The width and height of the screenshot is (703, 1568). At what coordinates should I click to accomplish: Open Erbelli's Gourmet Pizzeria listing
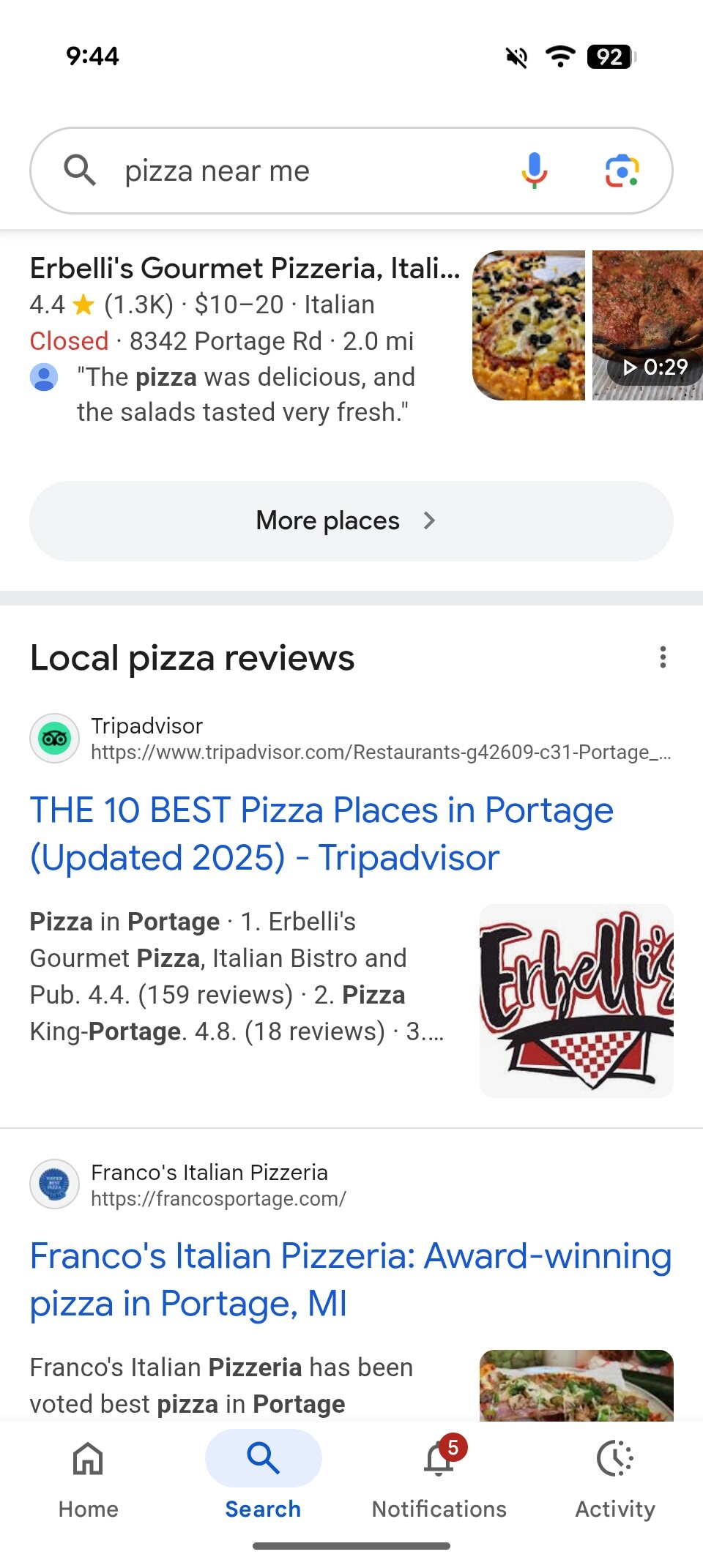coord(245,269)
